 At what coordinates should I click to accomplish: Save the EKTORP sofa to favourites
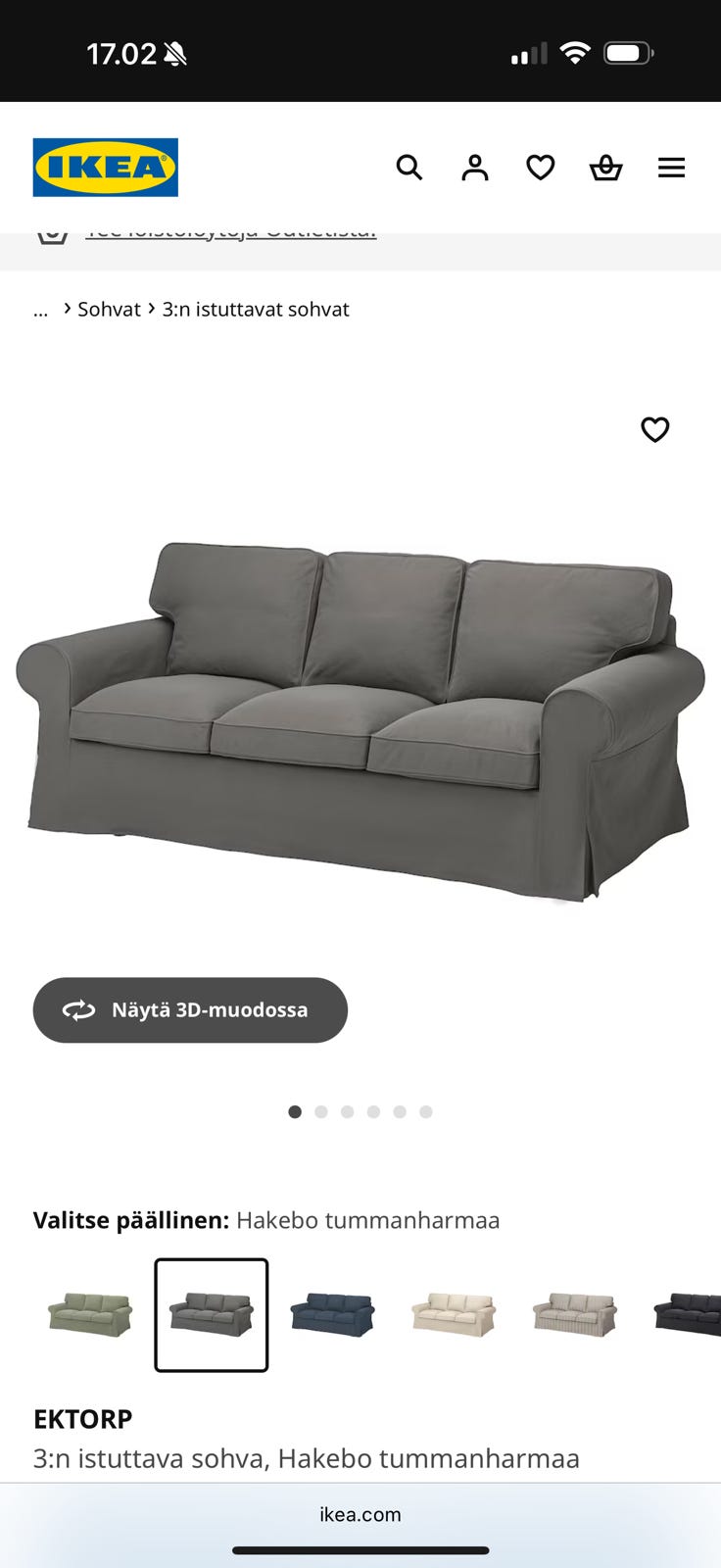655,429
